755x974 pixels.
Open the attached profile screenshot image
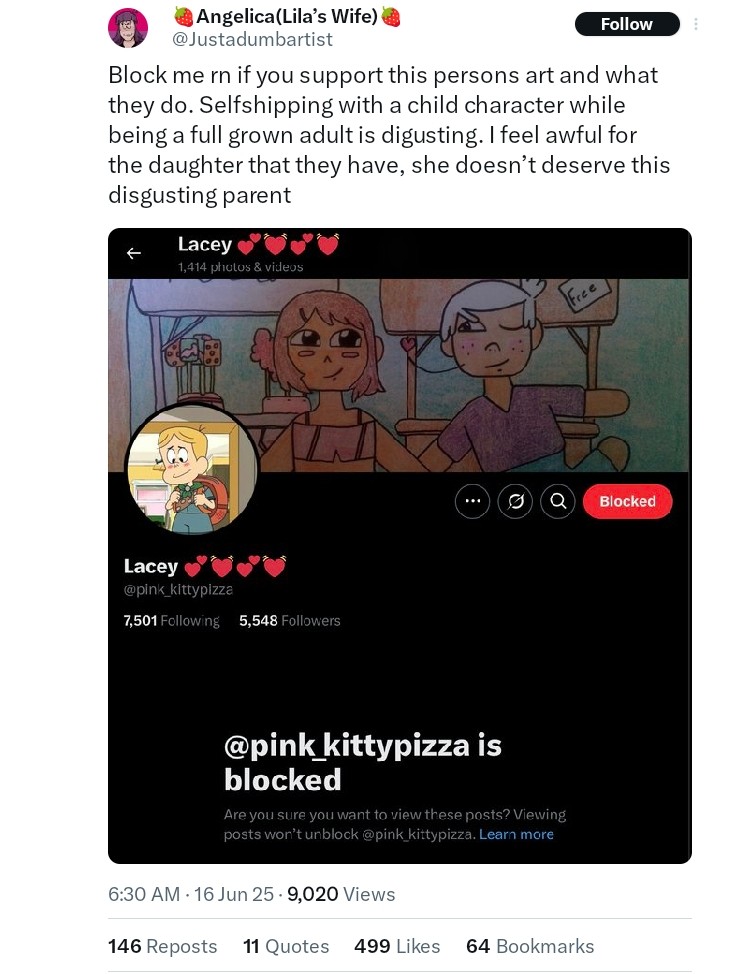coord(400,545)
